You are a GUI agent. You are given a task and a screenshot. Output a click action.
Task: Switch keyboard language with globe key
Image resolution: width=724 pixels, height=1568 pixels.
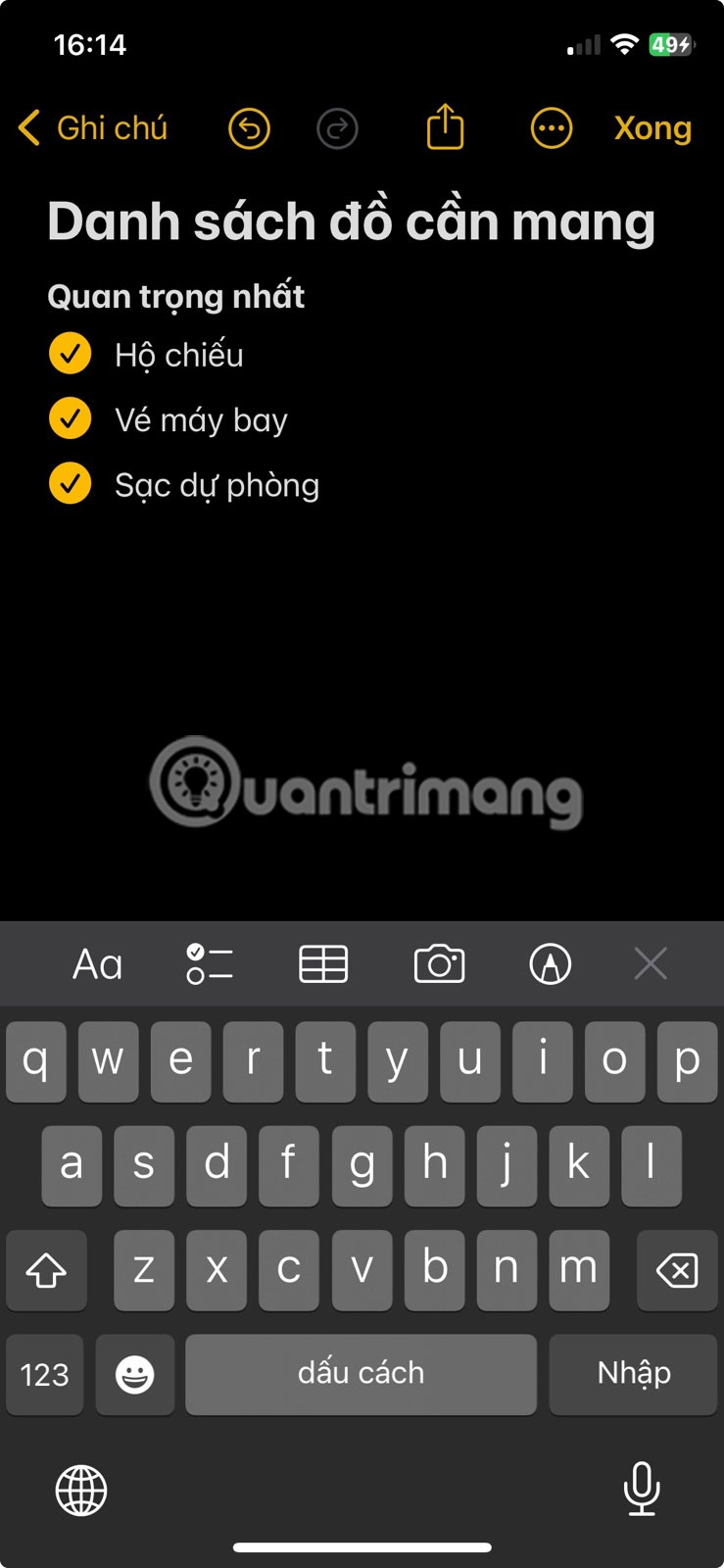[81, 1491]
